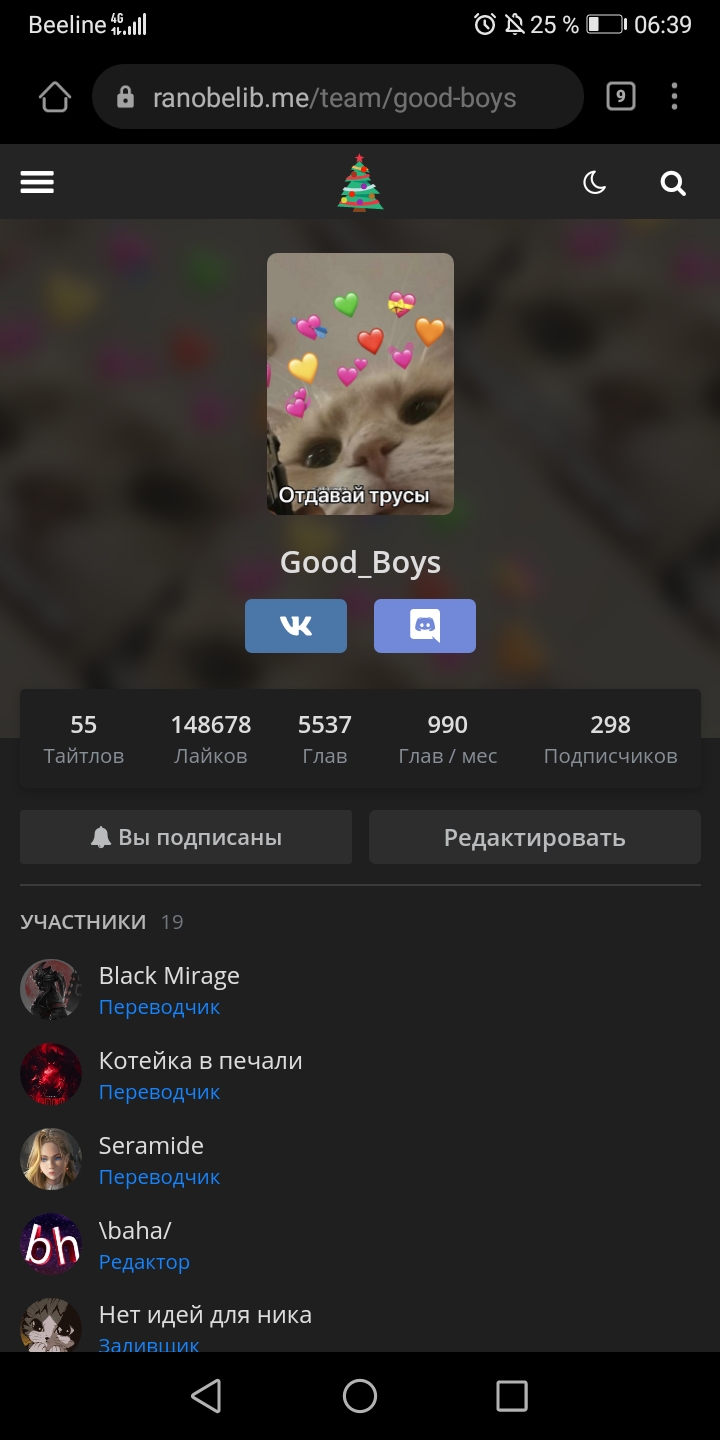Open Котейка в печали profile

[200, 1061]
